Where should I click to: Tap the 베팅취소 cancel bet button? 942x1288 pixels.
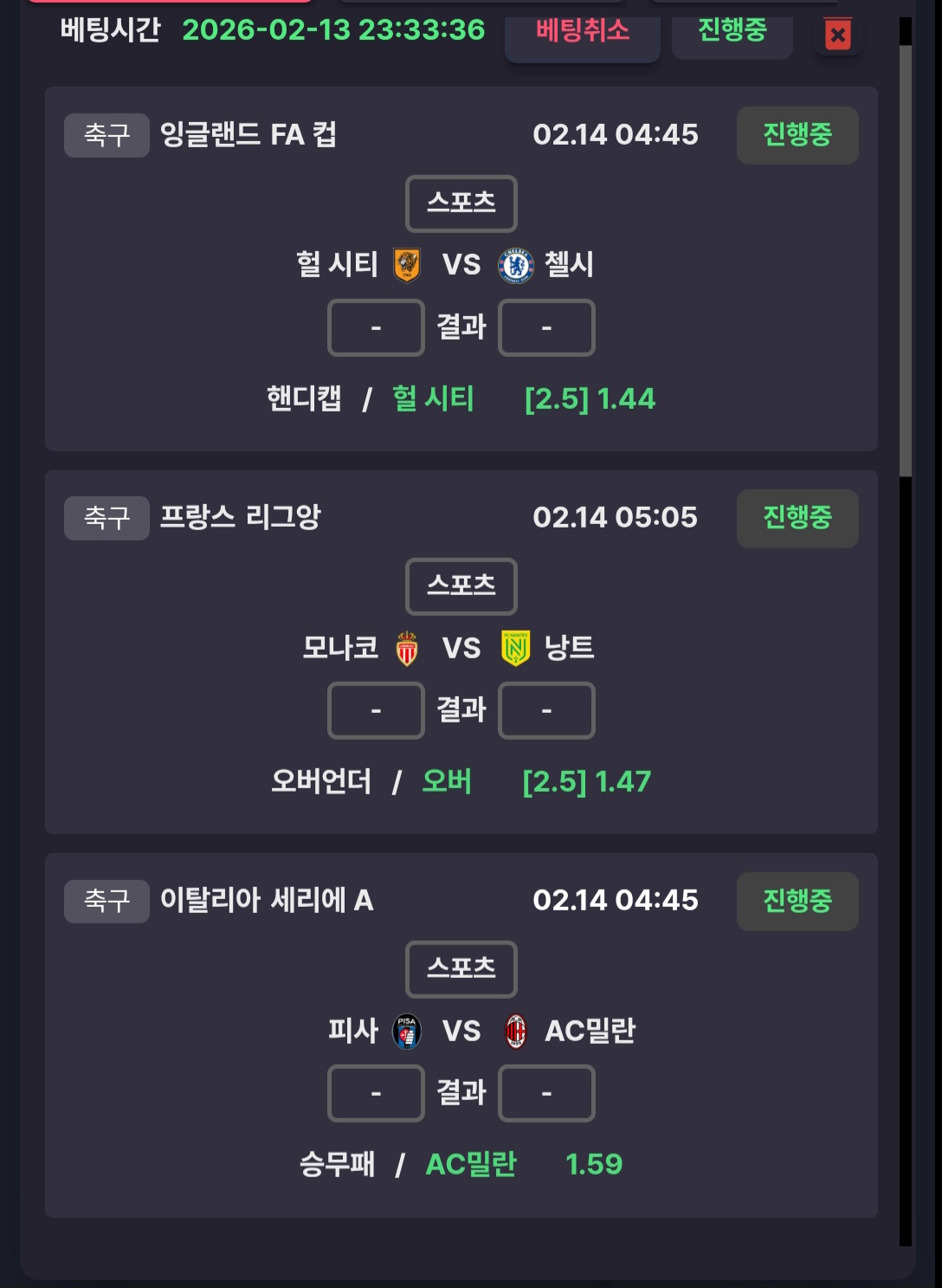coord(582,33)
